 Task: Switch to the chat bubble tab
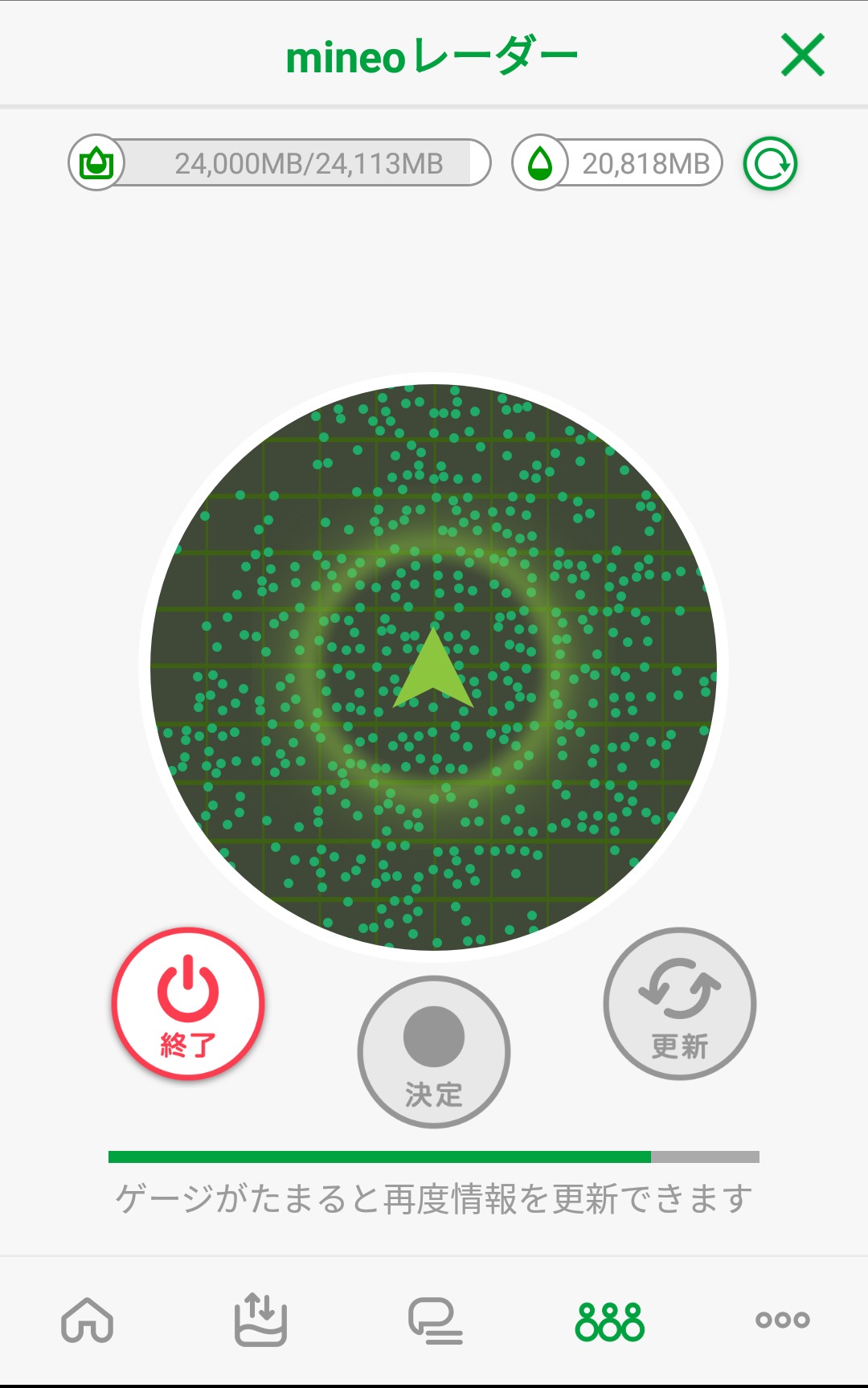pyautogui.click(x=435, y=1320)
